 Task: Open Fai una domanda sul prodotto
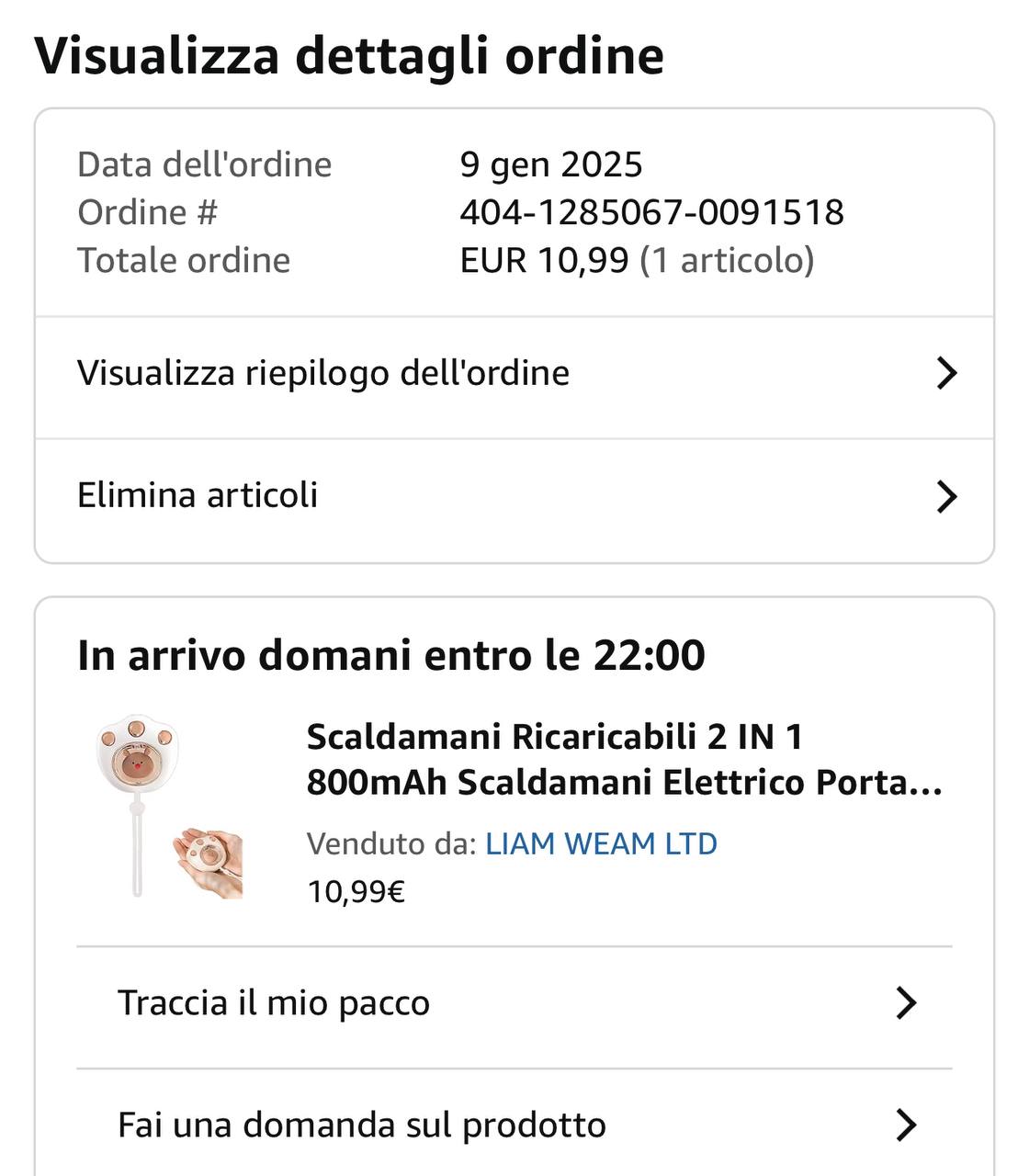tap(514, 1125)
